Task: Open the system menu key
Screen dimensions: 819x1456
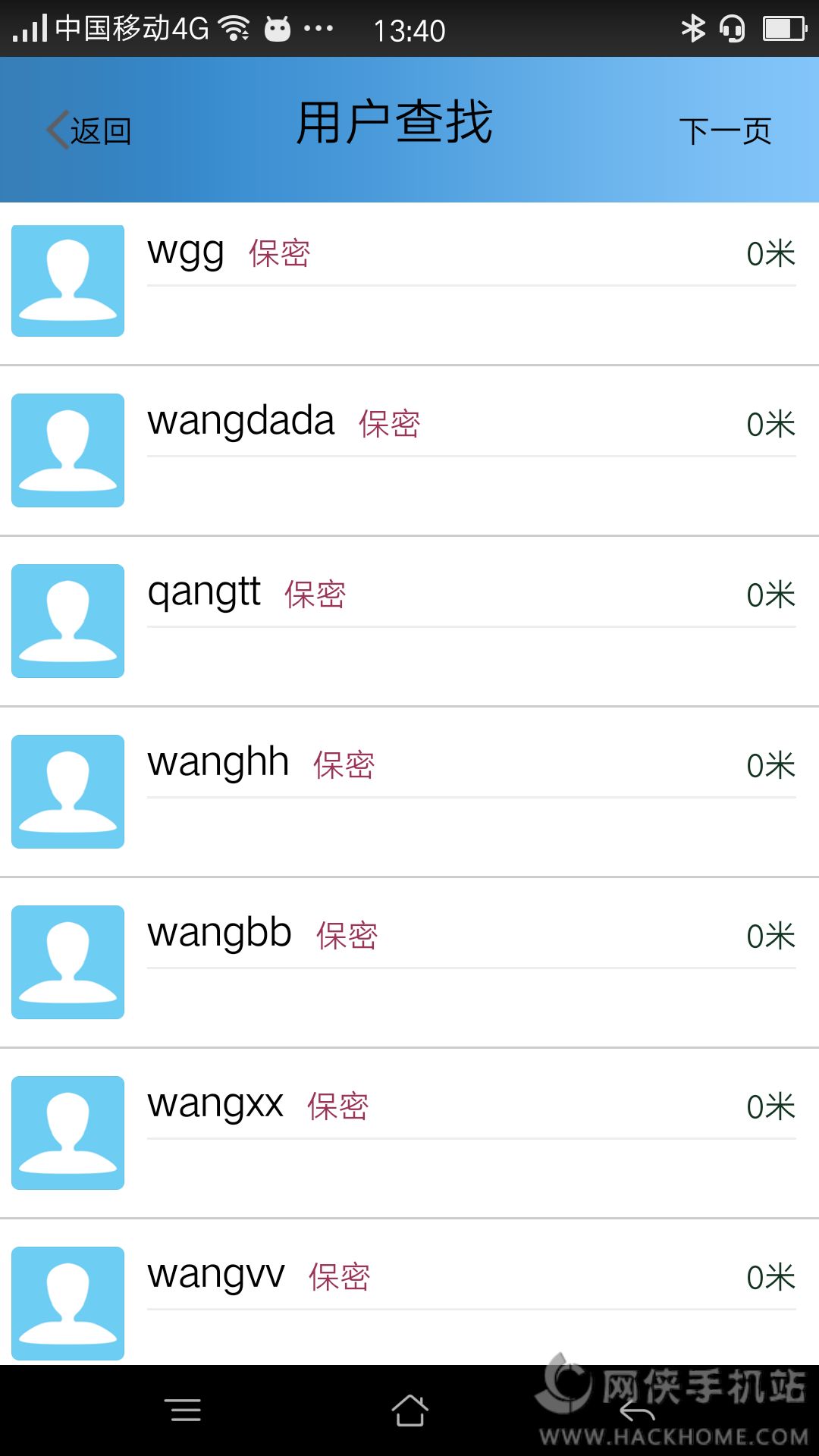Action: 183,1410
